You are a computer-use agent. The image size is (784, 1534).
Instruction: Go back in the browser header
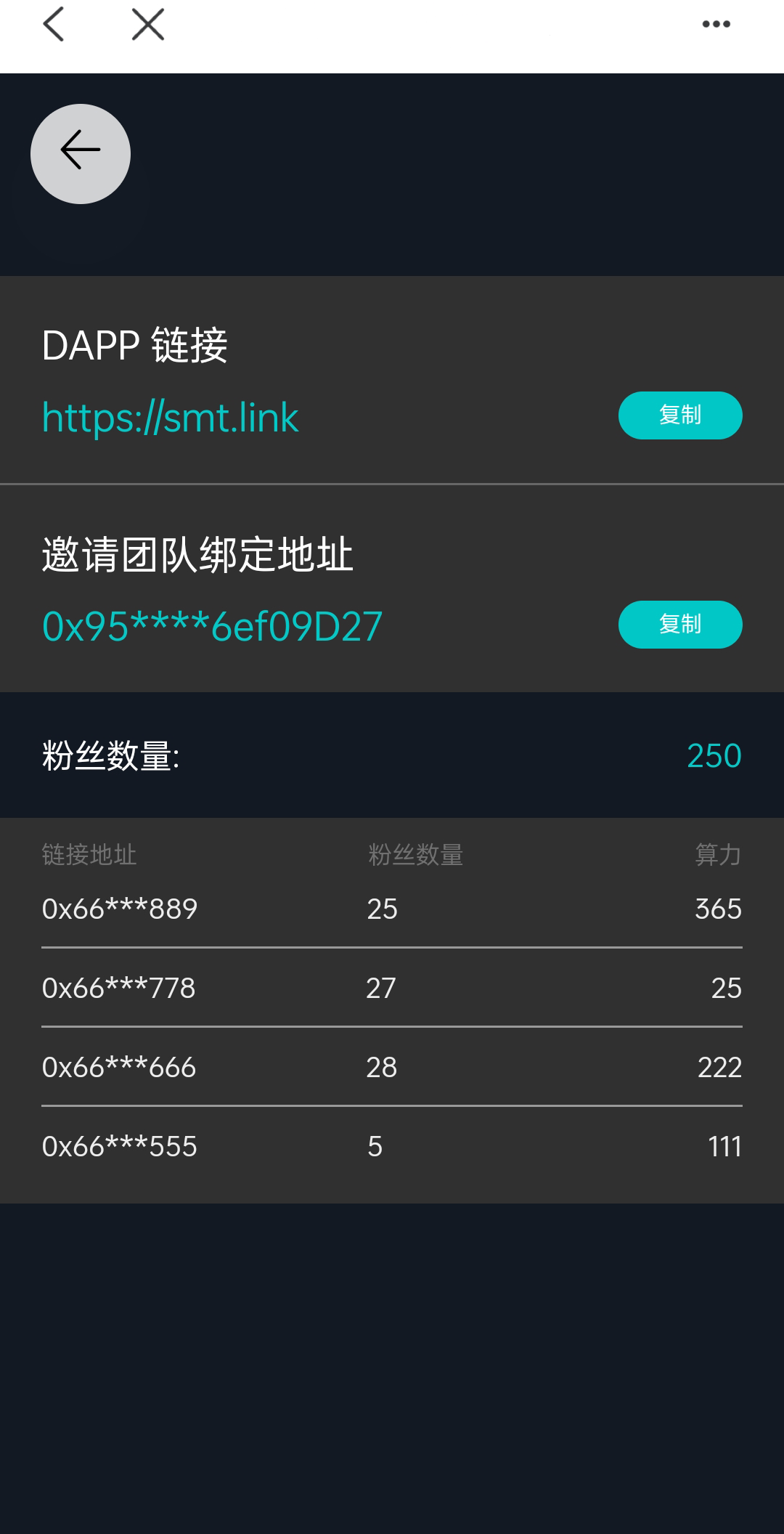[x=54, y=24]
